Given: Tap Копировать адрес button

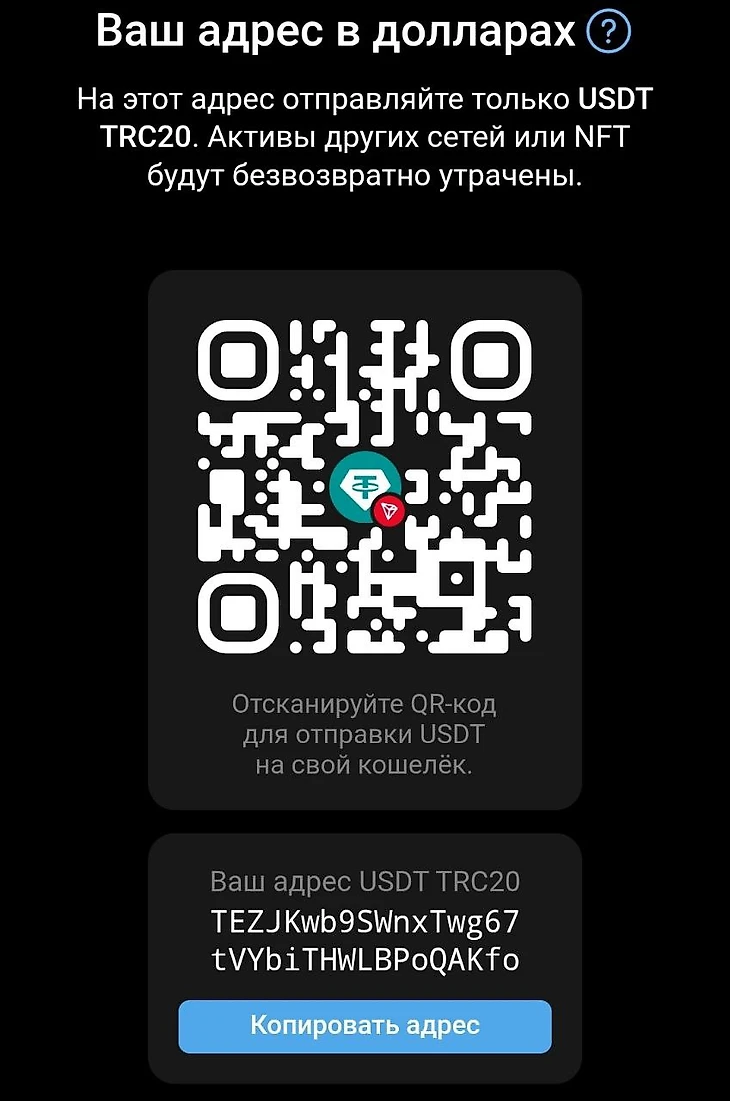Looking at the screenshot, I should [x=365, y=1025].
